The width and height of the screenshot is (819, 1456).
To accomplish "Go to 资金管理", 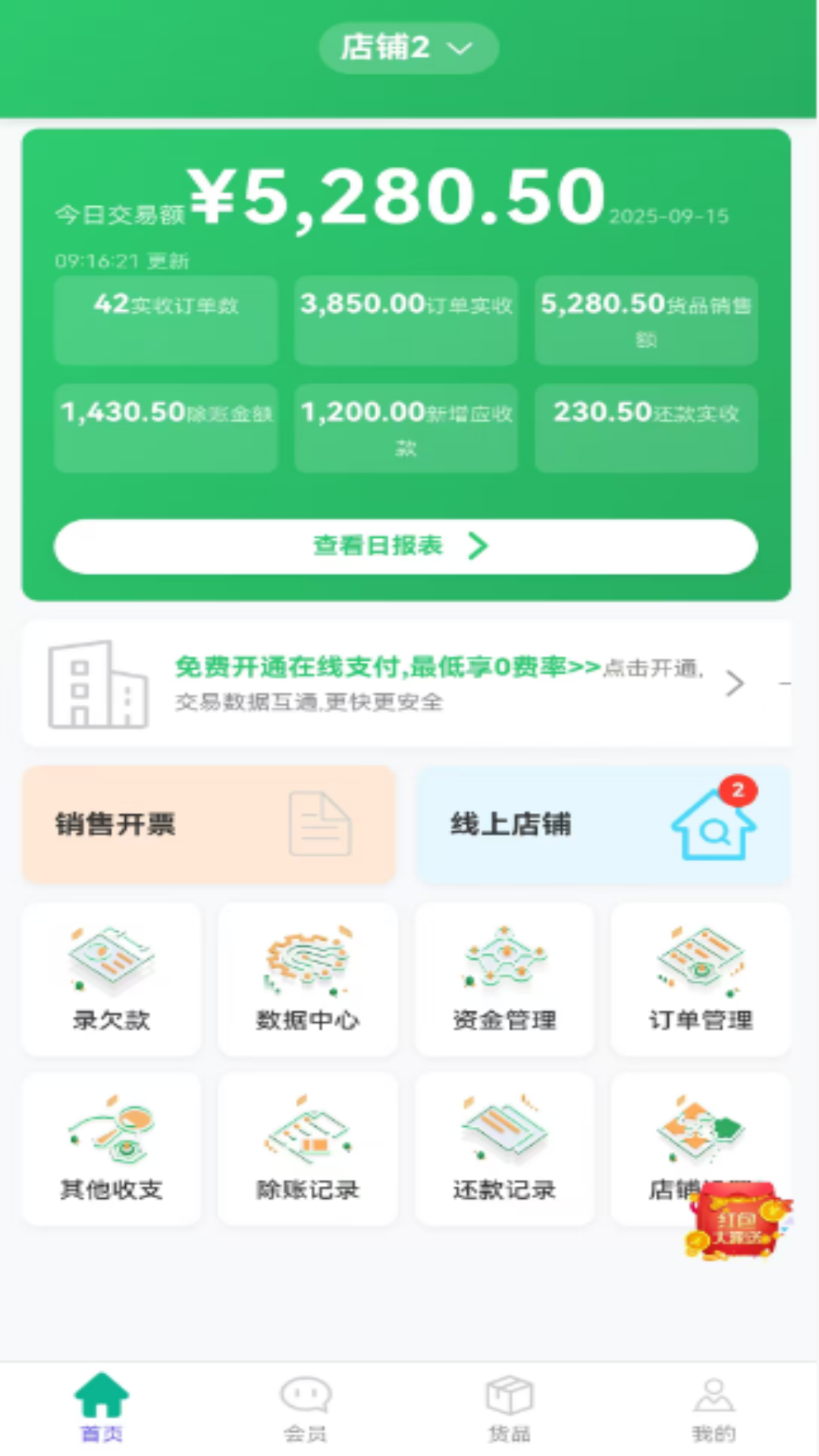I will coord(504,978).
